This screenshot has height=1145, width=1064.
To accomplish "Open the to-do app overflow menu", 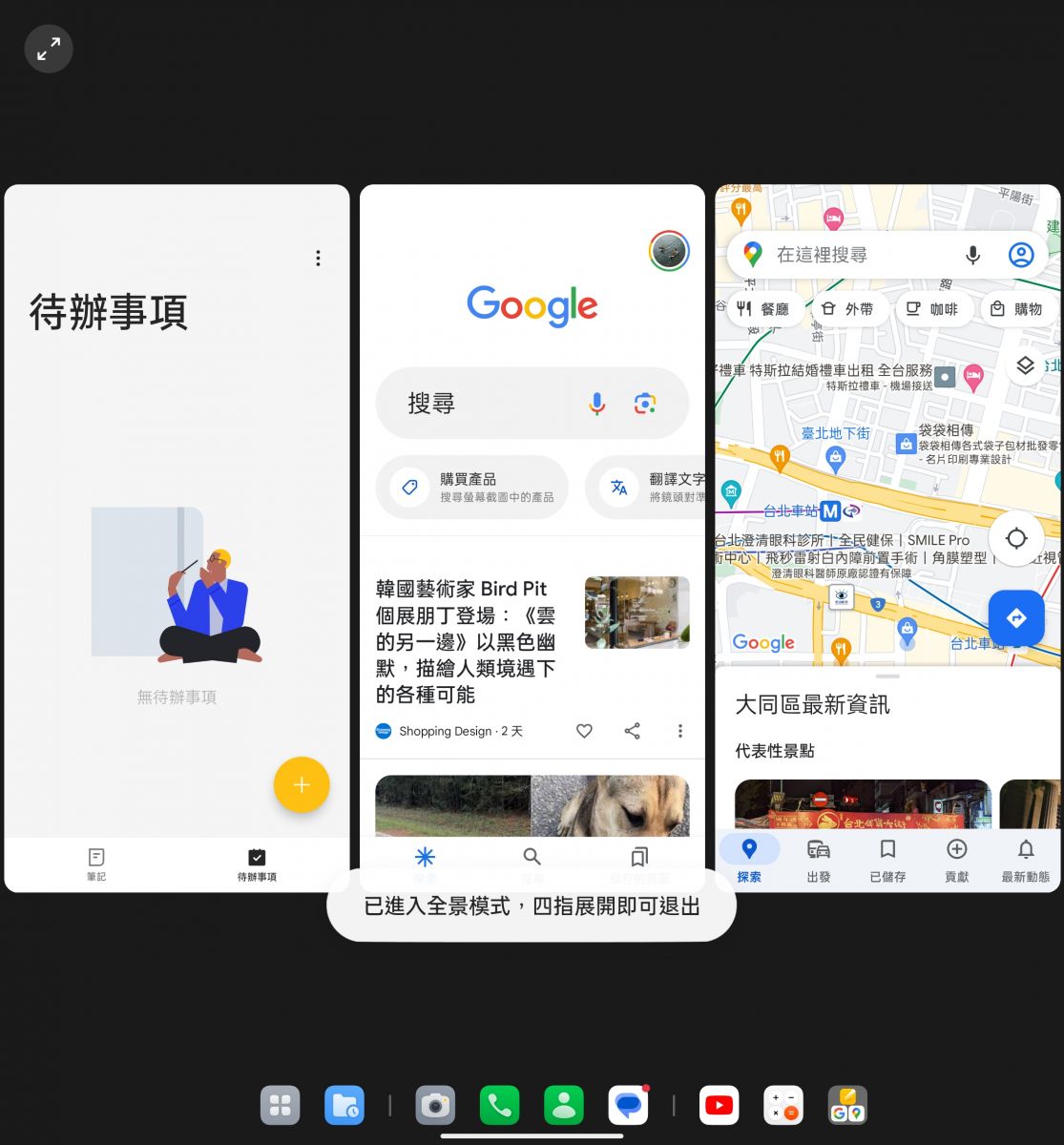I will tap(318, 259).
